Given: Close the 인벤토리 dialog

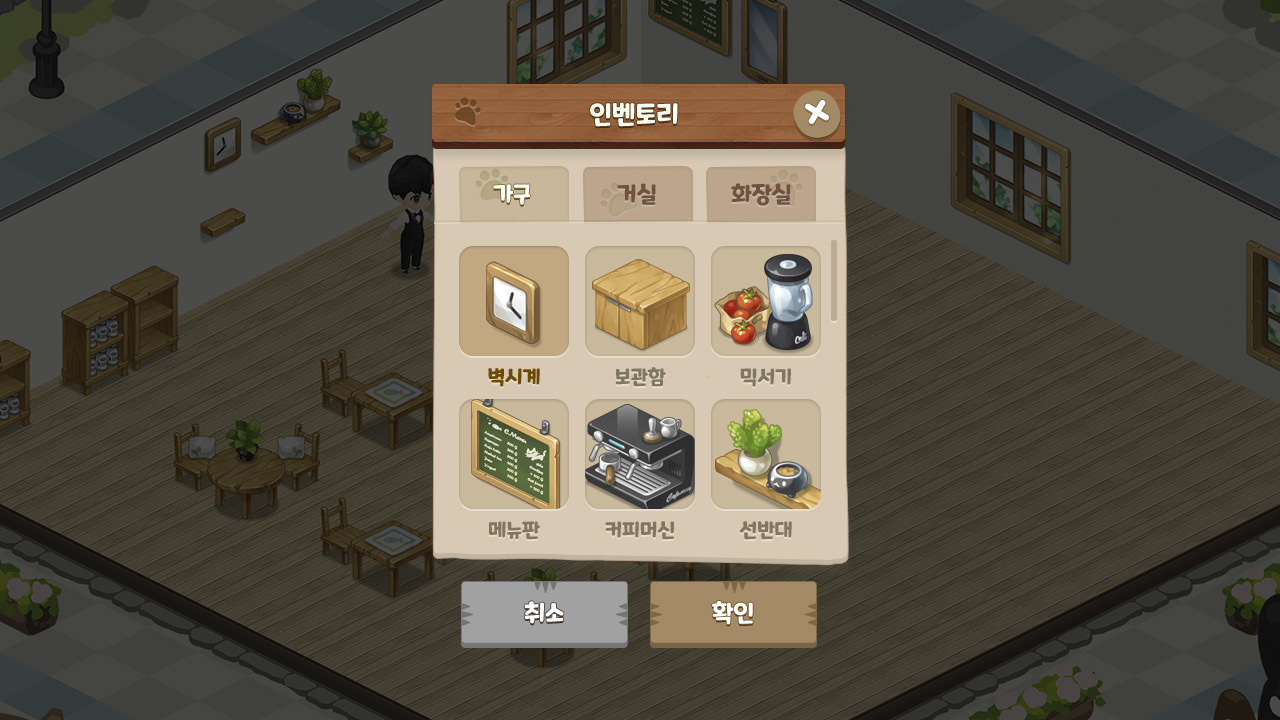Looking at the screenshot, I should (816, 113).
